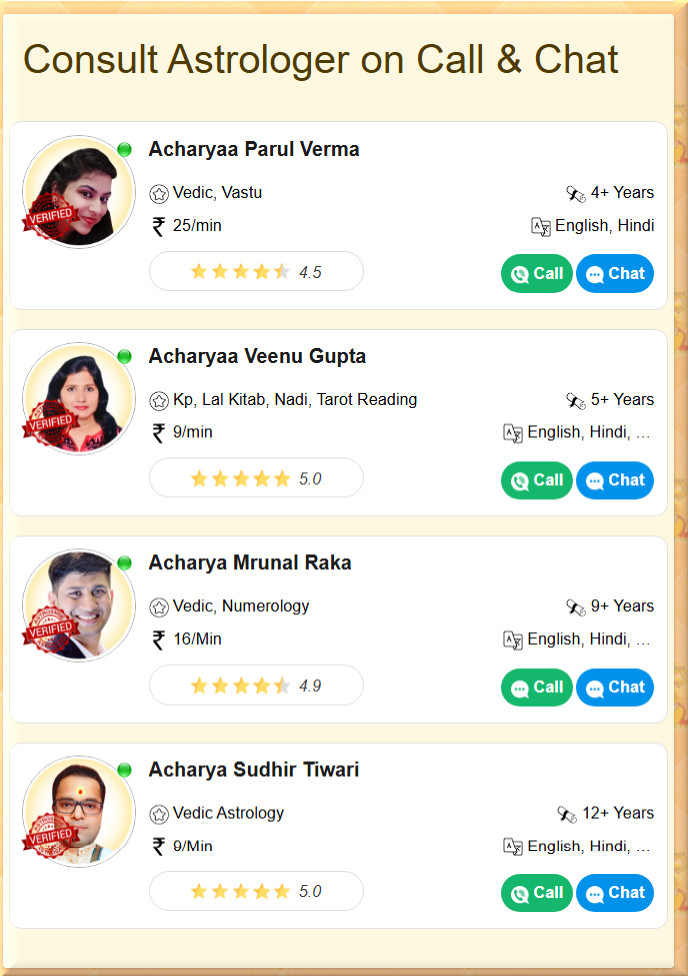688x976 pixels.
Task: Open Acharya Mrunal Raka's profile photo
Action: click(x=79, y=605)
